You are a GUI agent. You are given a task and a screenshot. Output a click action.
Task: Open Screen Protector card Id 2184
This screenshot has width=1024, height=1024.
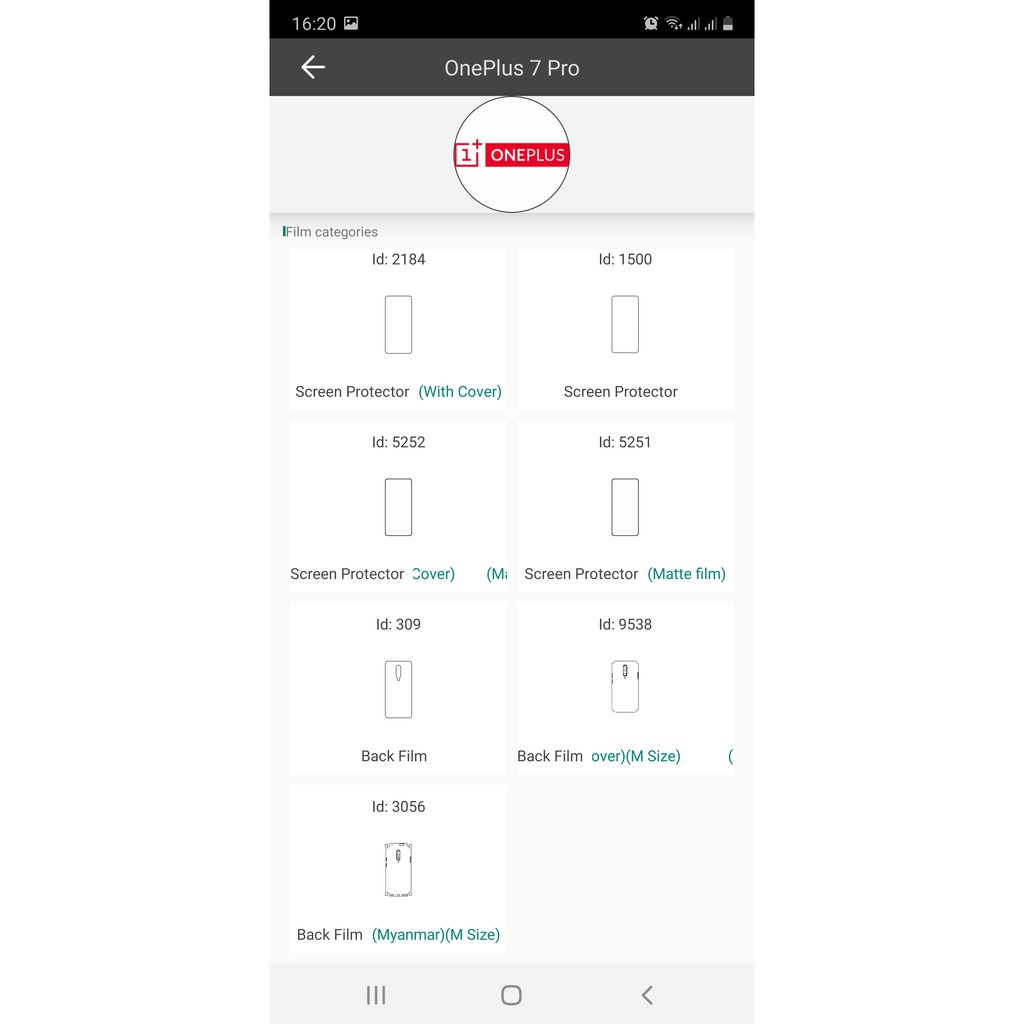(398, 328)
